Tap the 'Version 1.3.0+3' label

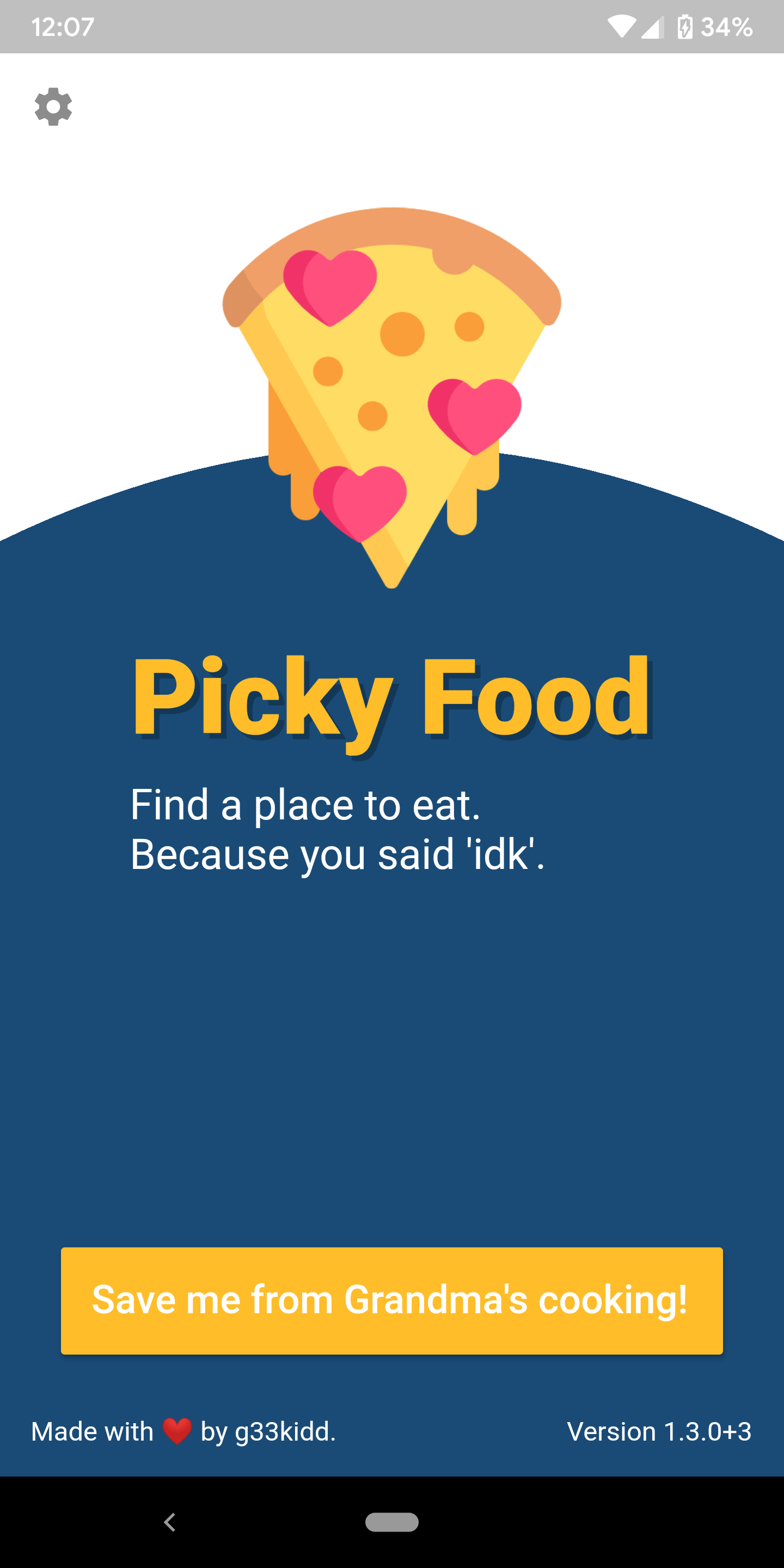pyautogui.click(x=659, y=1431)
